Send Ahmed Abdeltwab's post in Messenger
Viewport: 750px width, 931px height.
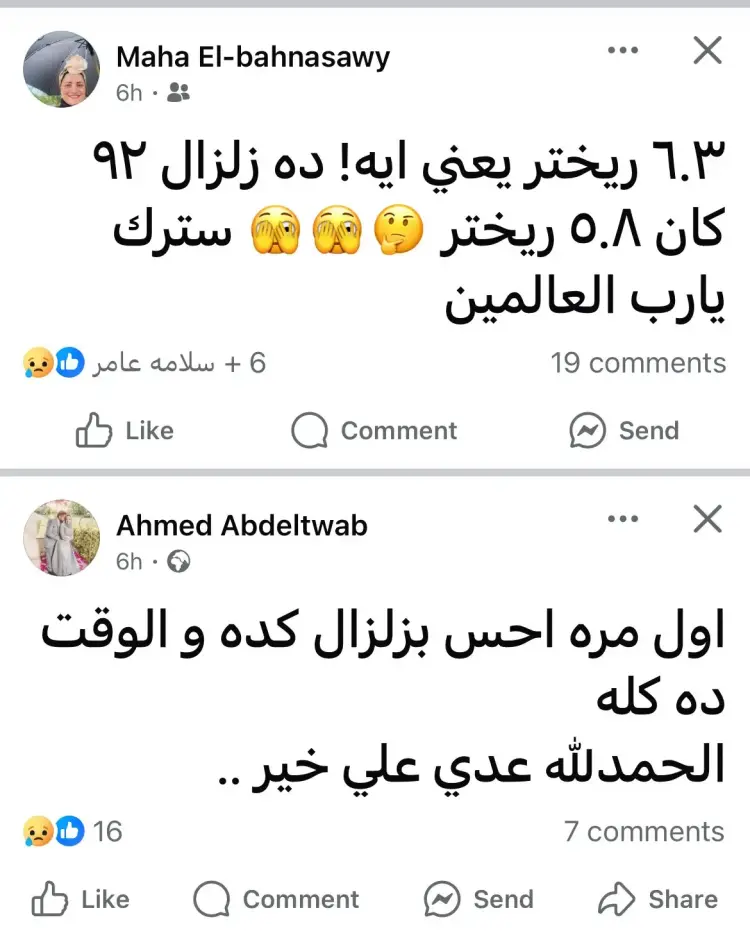pyautogui.click(x=479, y=899)
